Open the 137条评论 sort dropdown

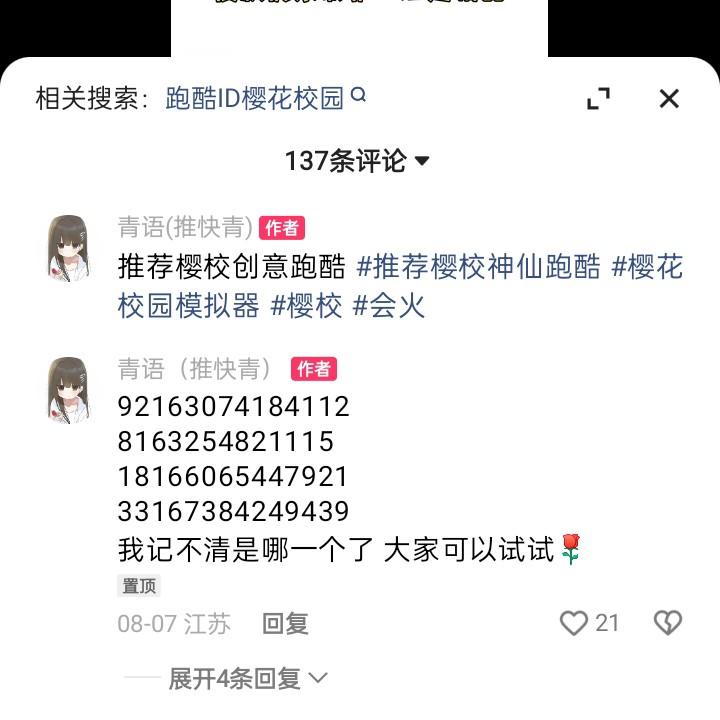[x=357, y=161]
